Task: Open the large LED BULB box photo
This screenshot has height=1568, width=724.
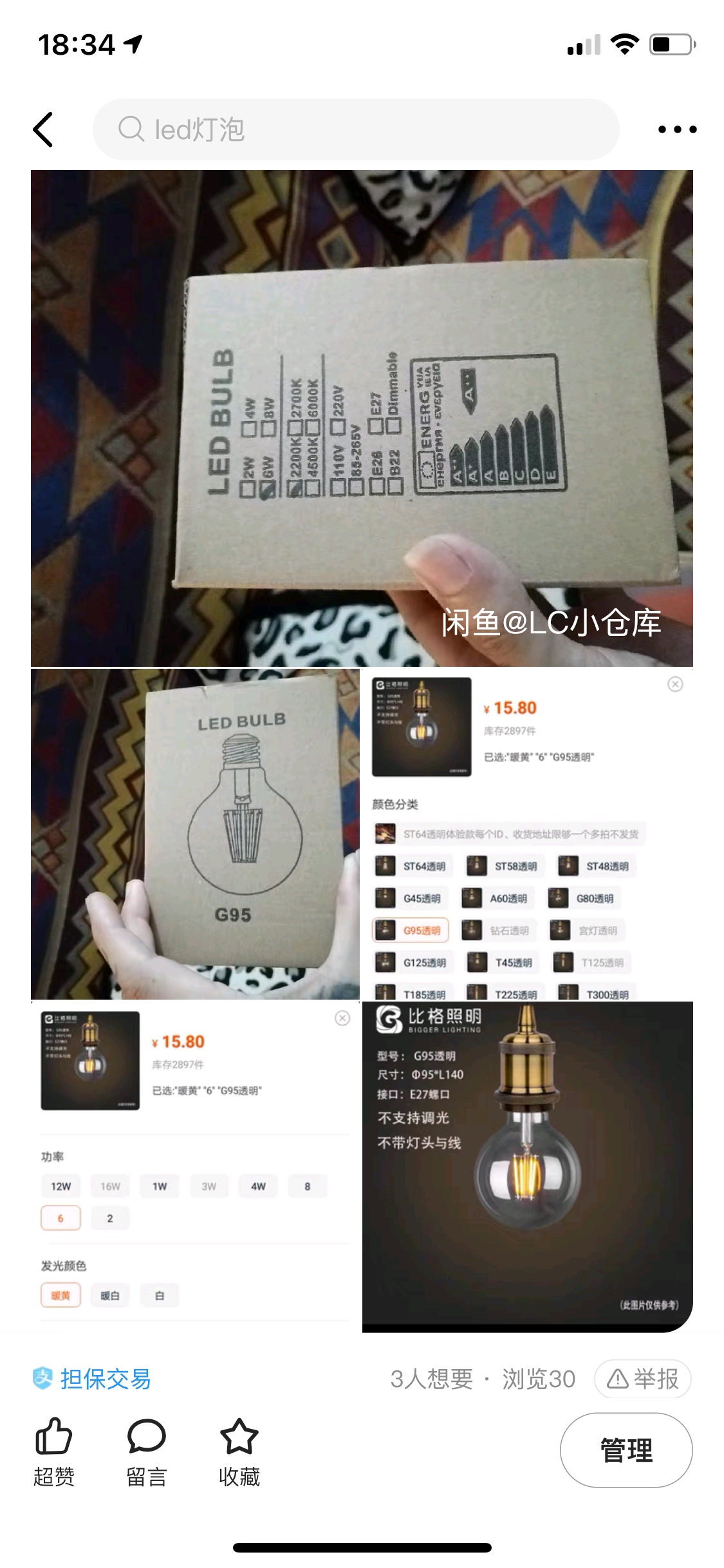Action: click(x=362, y=418)
